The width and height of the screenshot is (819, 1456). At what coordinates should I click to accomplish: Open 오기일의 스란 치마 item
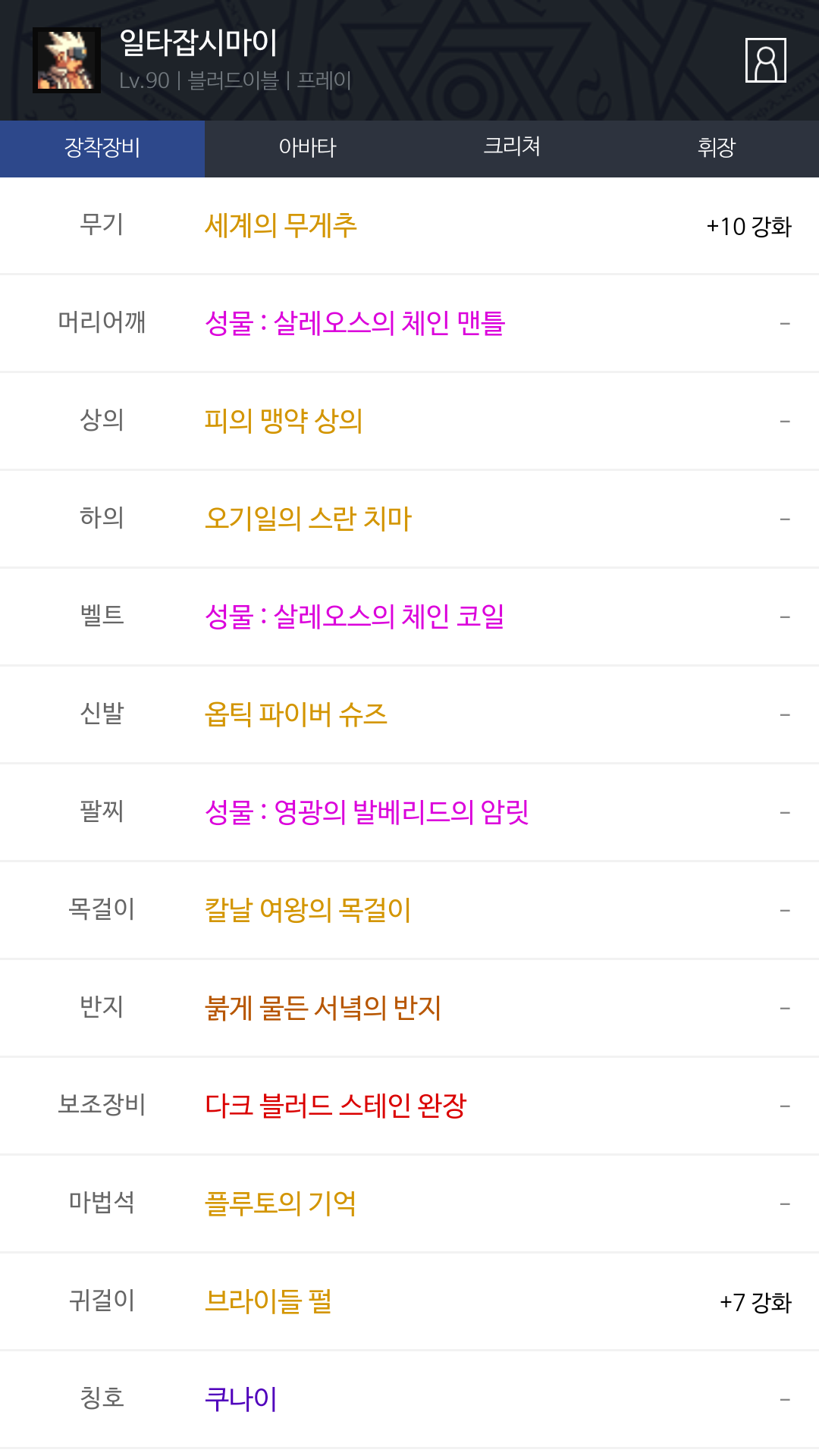[308, 519]
